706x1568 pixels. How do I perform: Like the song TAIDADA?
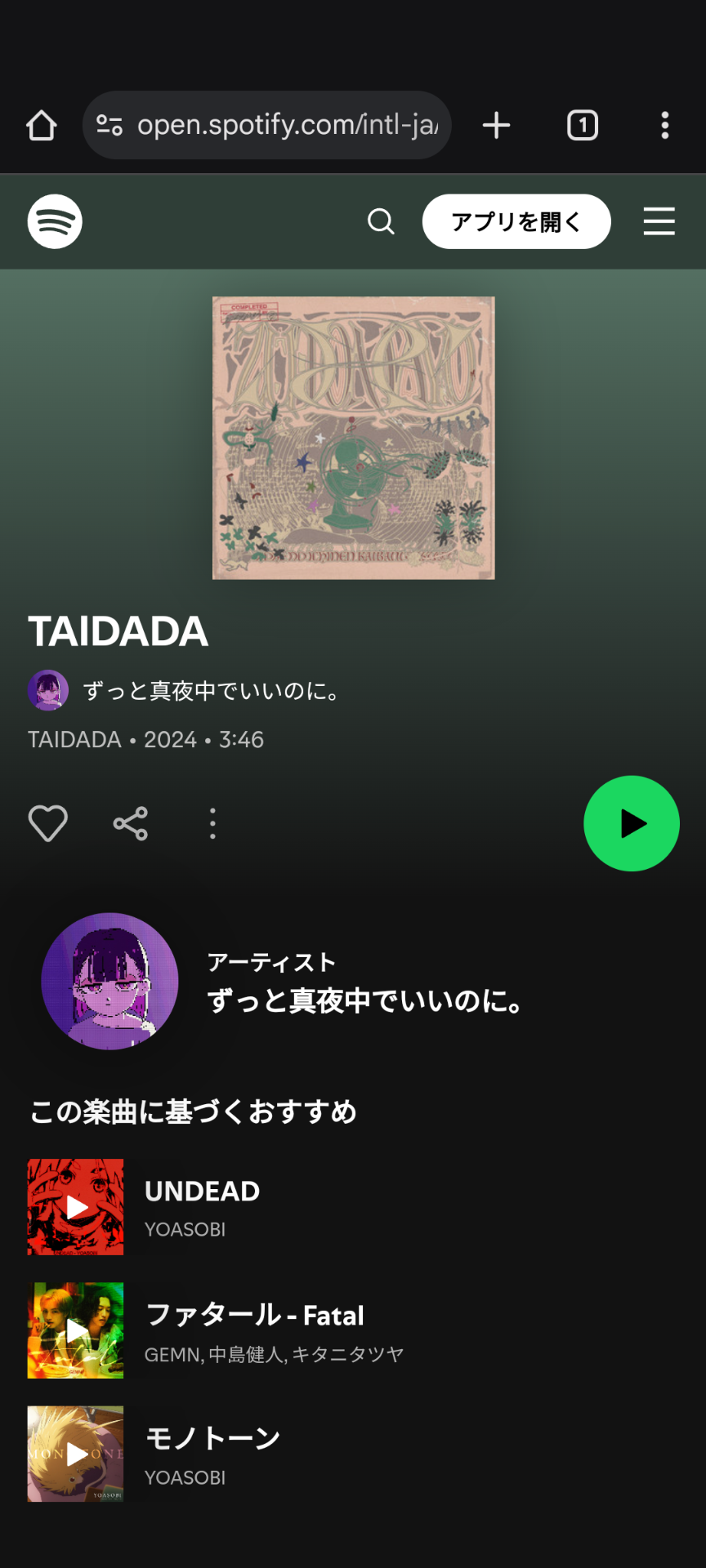tap(48, 823)
